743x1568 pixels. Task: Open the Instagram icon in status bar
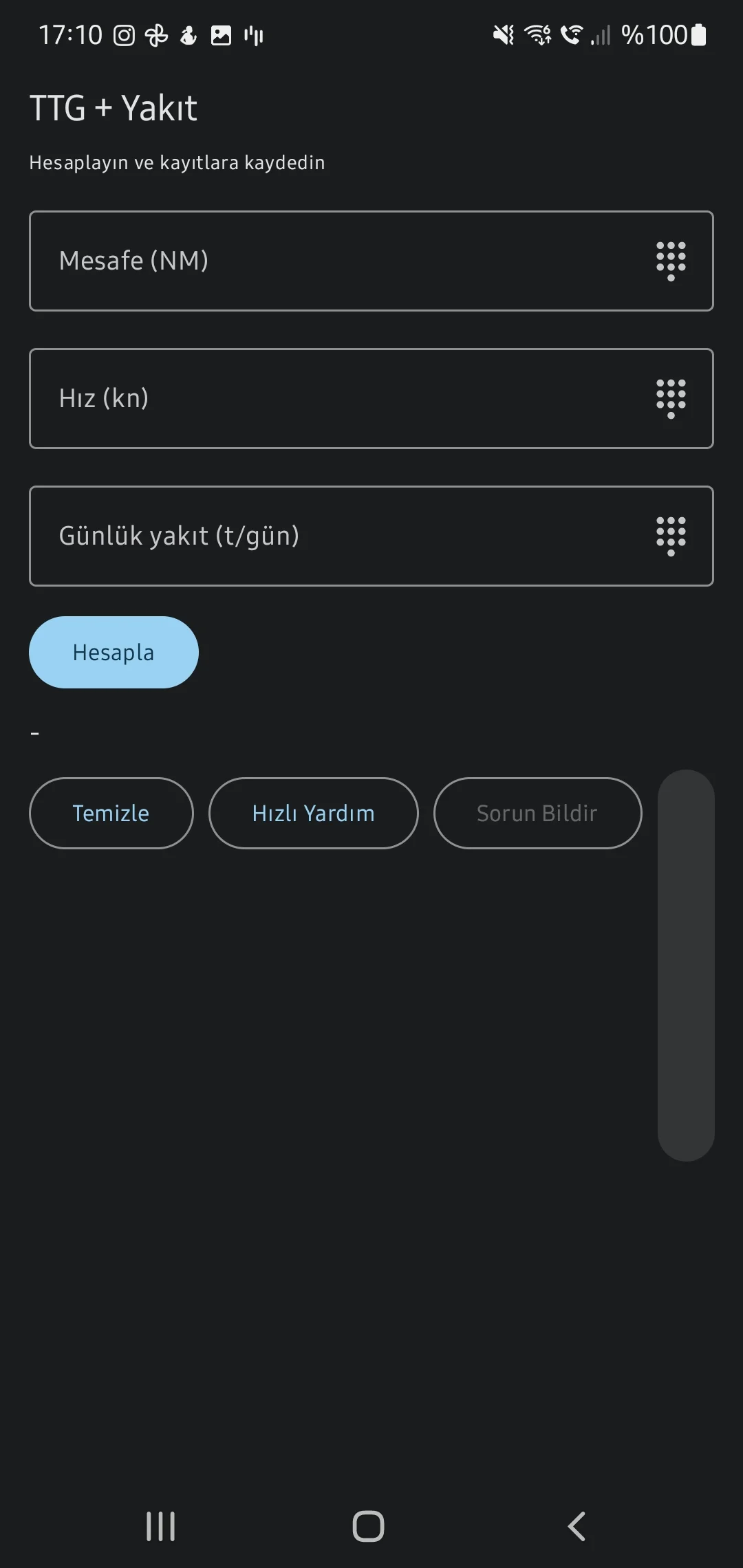124,34
